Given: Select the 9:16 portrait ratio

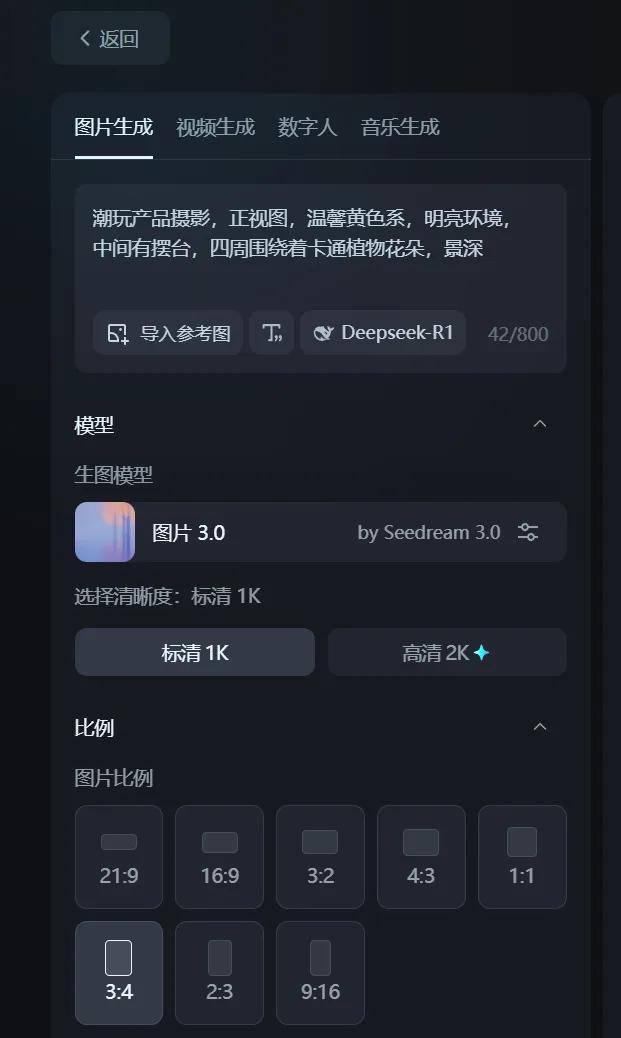Looking at the screenshot, I should tap(320, 973).
